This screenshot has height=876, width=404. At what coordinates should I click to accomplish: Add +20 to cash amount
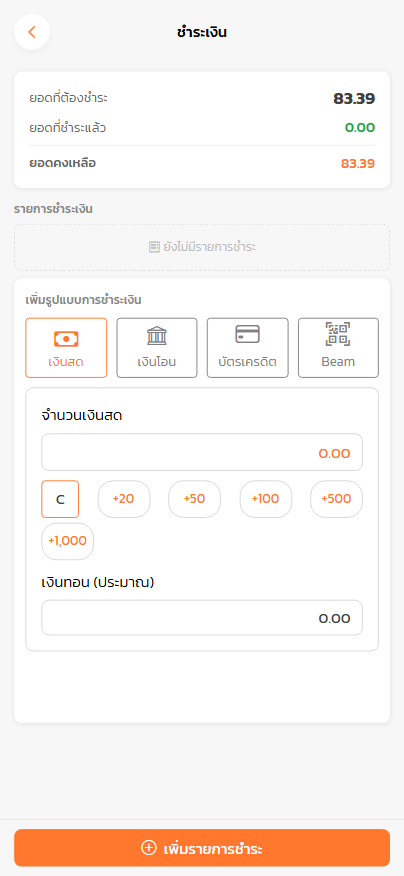[124, 499]
